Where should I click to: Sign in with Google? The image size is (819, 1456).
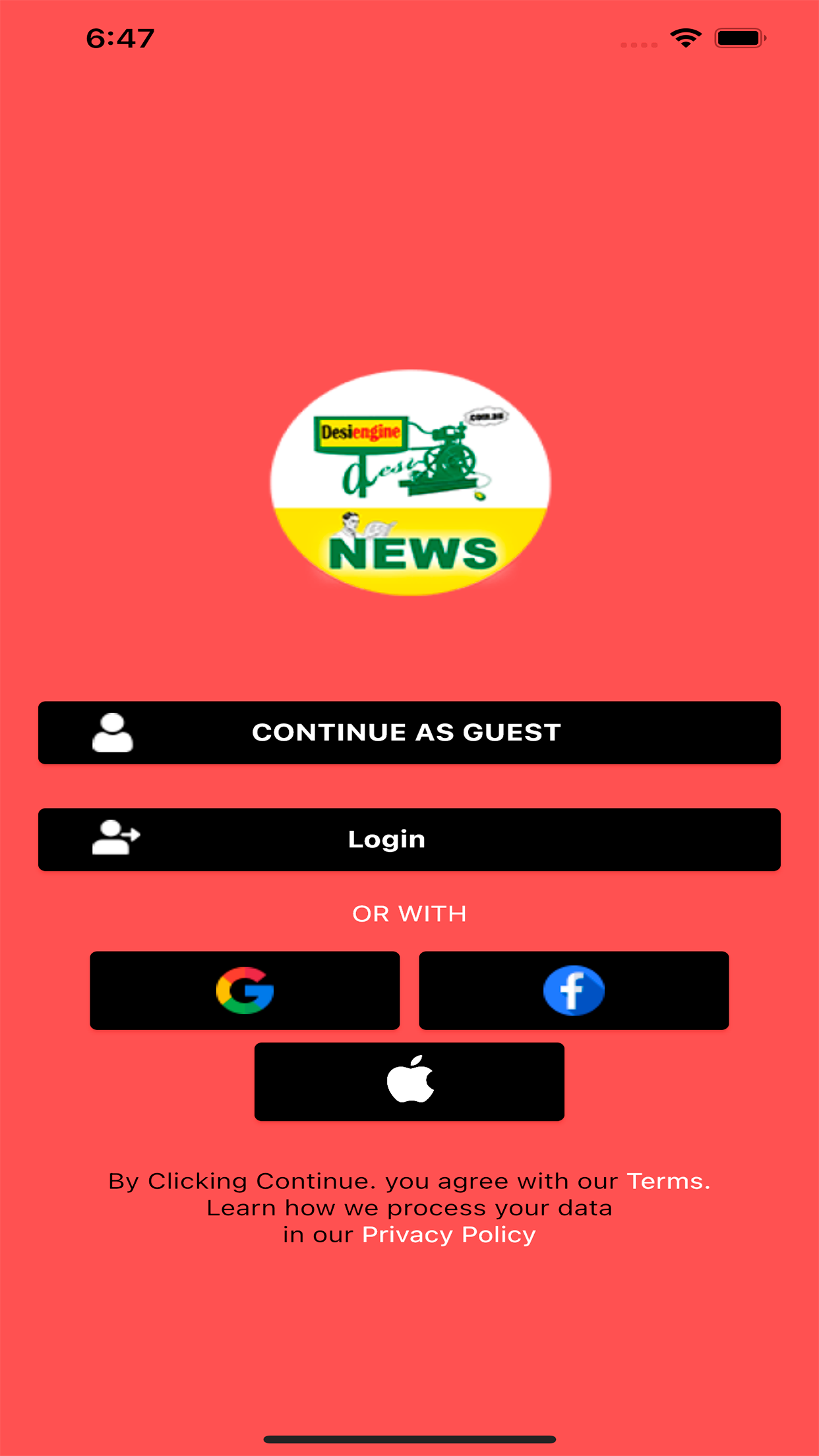(245, 990)
